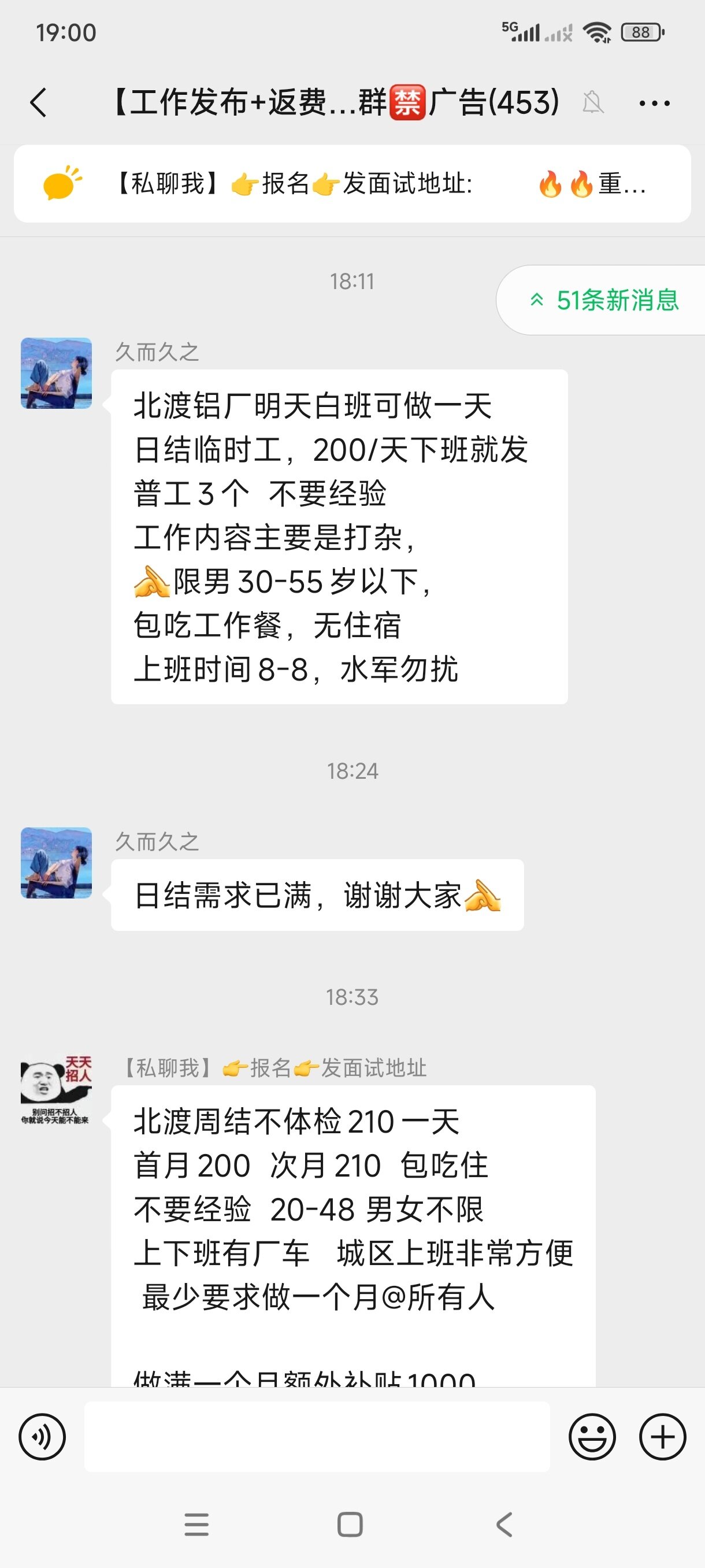Viewport: 705px width, 1568px height.
Task: Open the emoji picker
Action: 592,1436
